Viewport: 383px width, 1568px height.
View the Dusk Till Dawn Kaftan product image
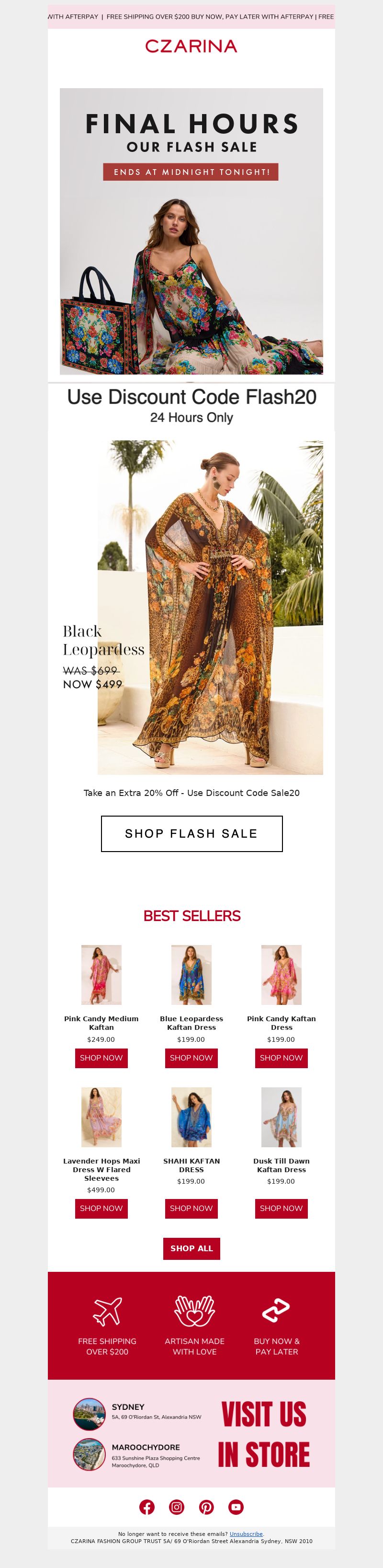pyautogui.click(x=281, y=1117)
